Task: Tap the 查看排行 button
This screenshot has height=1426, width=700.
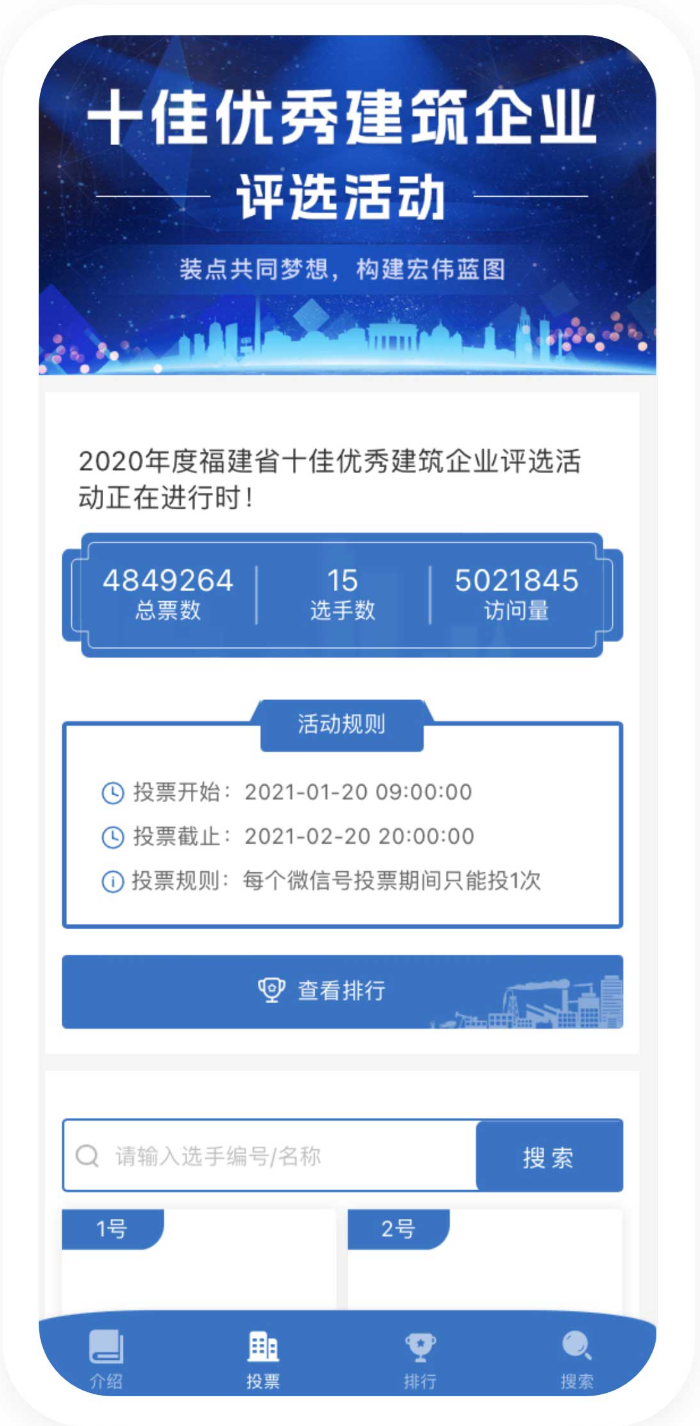Action: [342, 991]
